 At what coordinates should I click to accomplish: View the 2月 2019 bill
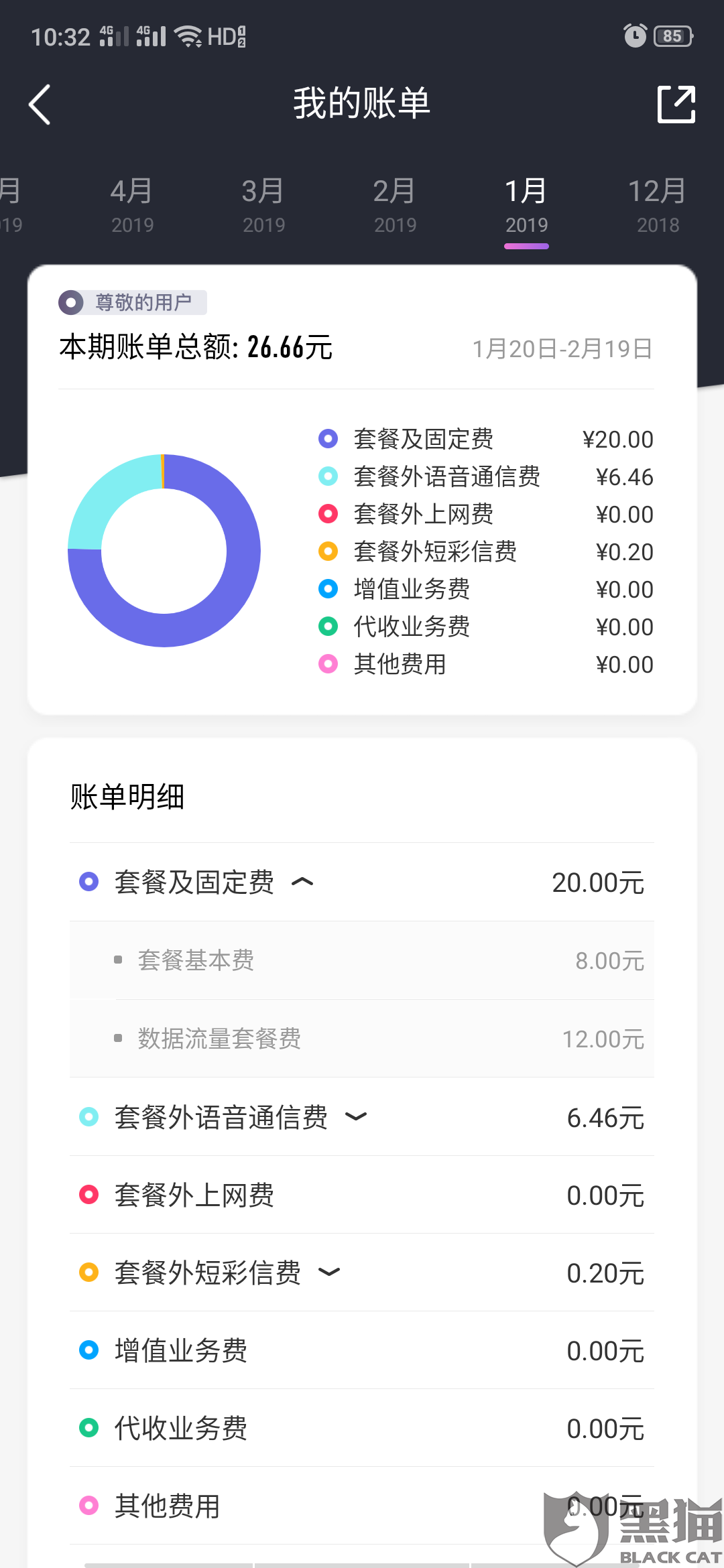395,206
